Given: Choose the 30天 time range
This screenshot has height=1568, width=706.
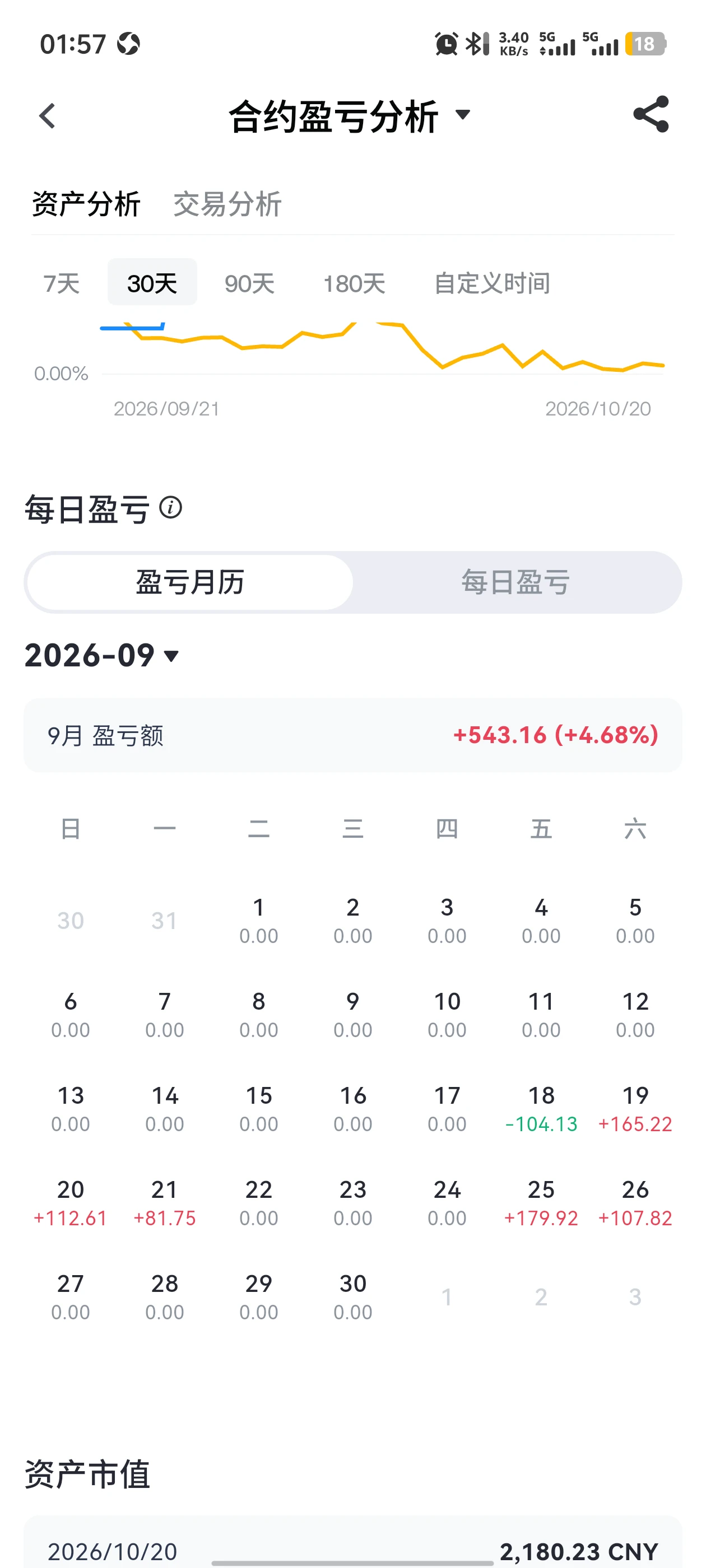Looking at the screenshot, I should click(x=152, y=282).
